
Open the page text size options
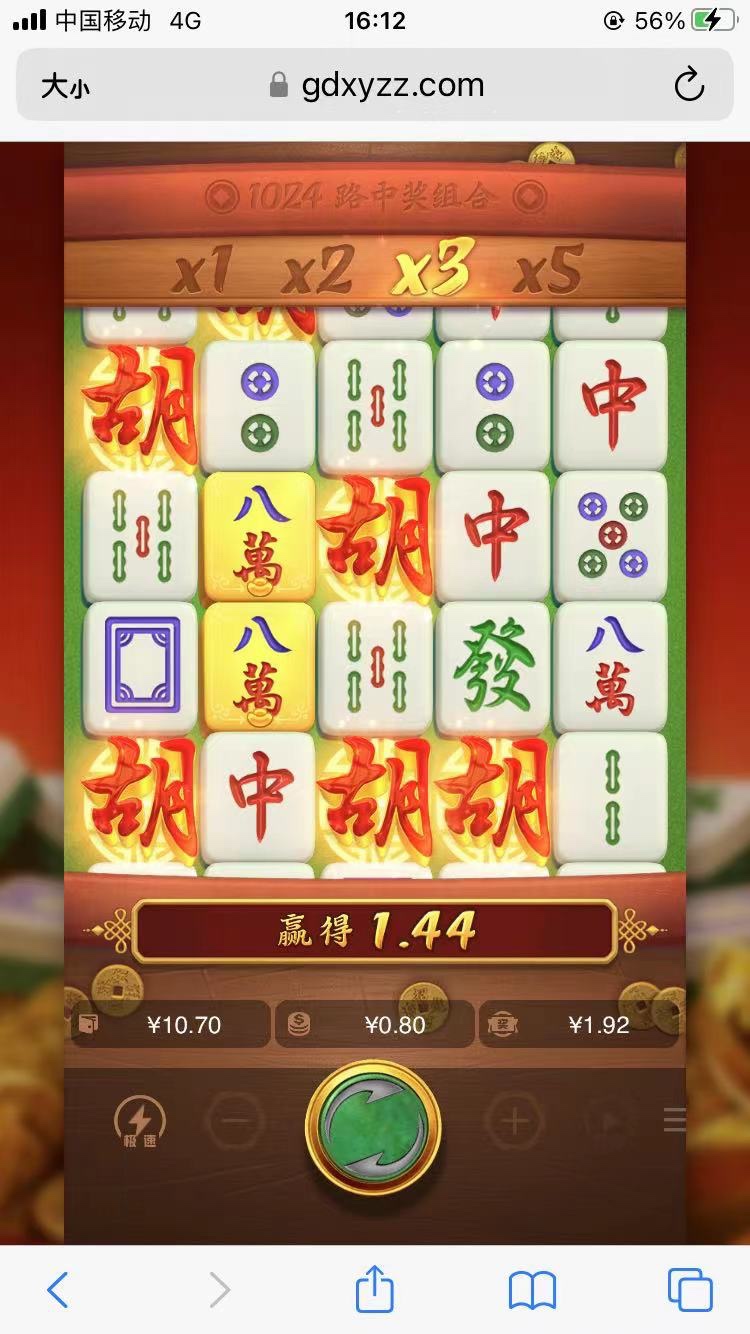(65, 87)
